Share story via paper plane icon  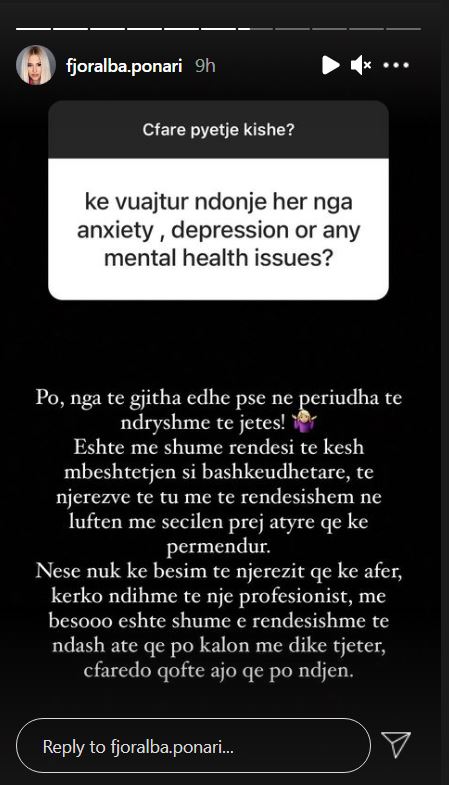(x=396, y=744)
